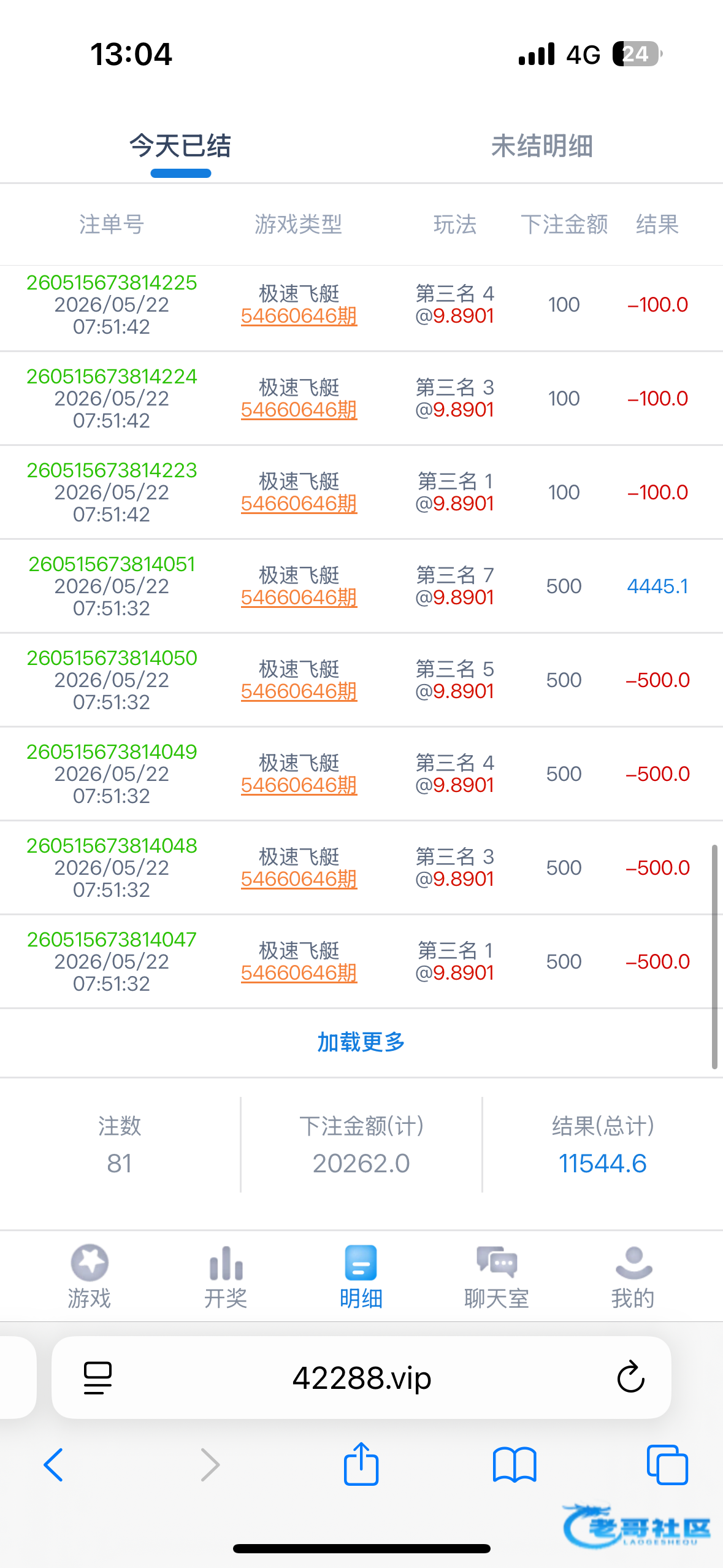
Task: Open the page settings menu icon
Action: pyautogui.click(x=98, y=1378)
